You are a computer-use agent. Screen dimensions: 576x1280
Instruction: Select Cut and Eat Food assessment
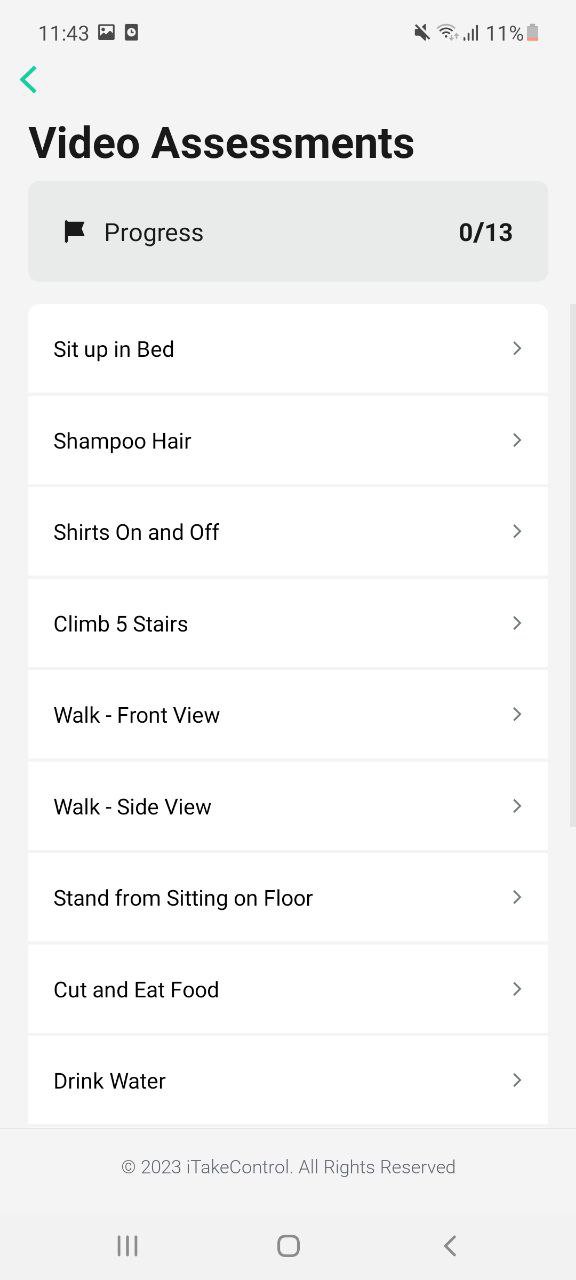click(x=288, y=990)
